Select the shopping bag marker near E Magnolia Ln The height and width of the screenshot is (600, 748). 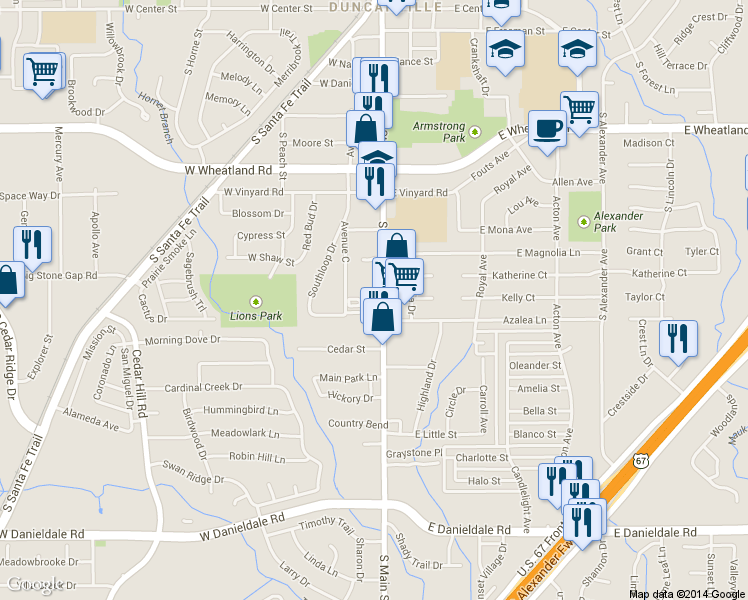[396, 244]
